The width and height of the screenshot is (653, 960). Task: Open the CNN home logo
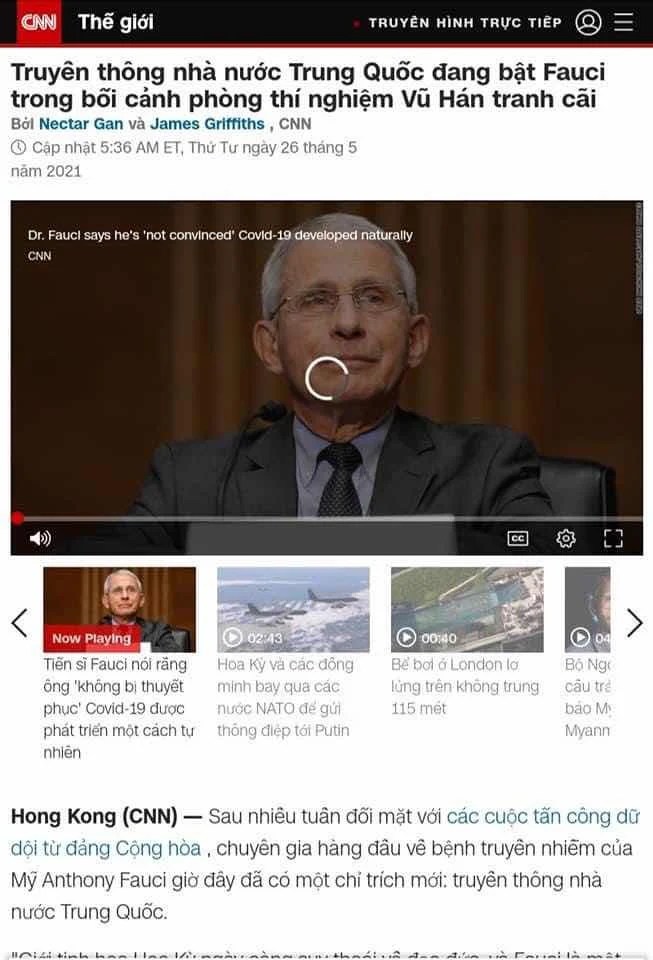pos(38,22)
